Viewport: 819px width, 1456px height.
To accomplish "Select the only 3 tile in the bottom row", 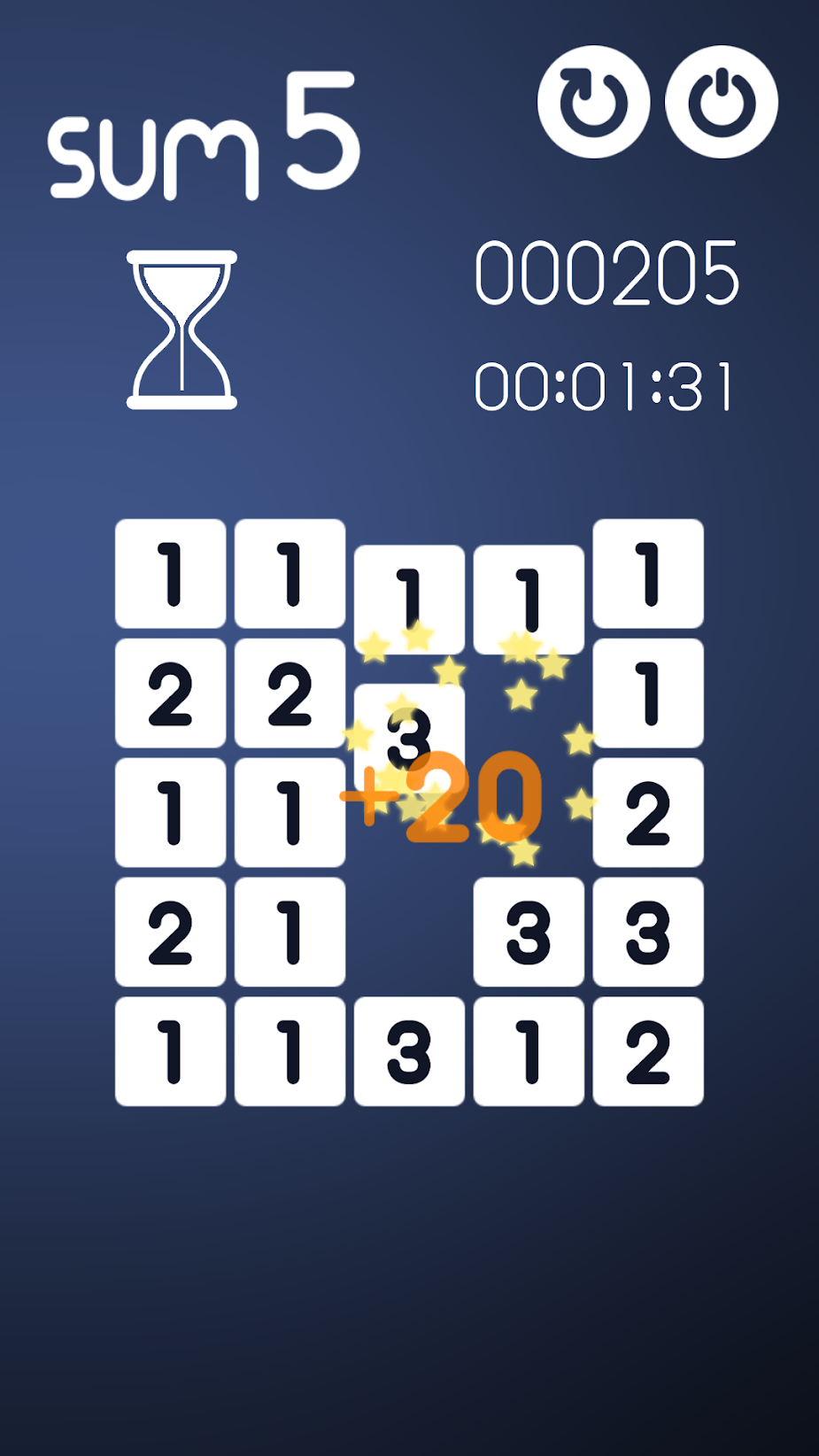I will 409,1051.
